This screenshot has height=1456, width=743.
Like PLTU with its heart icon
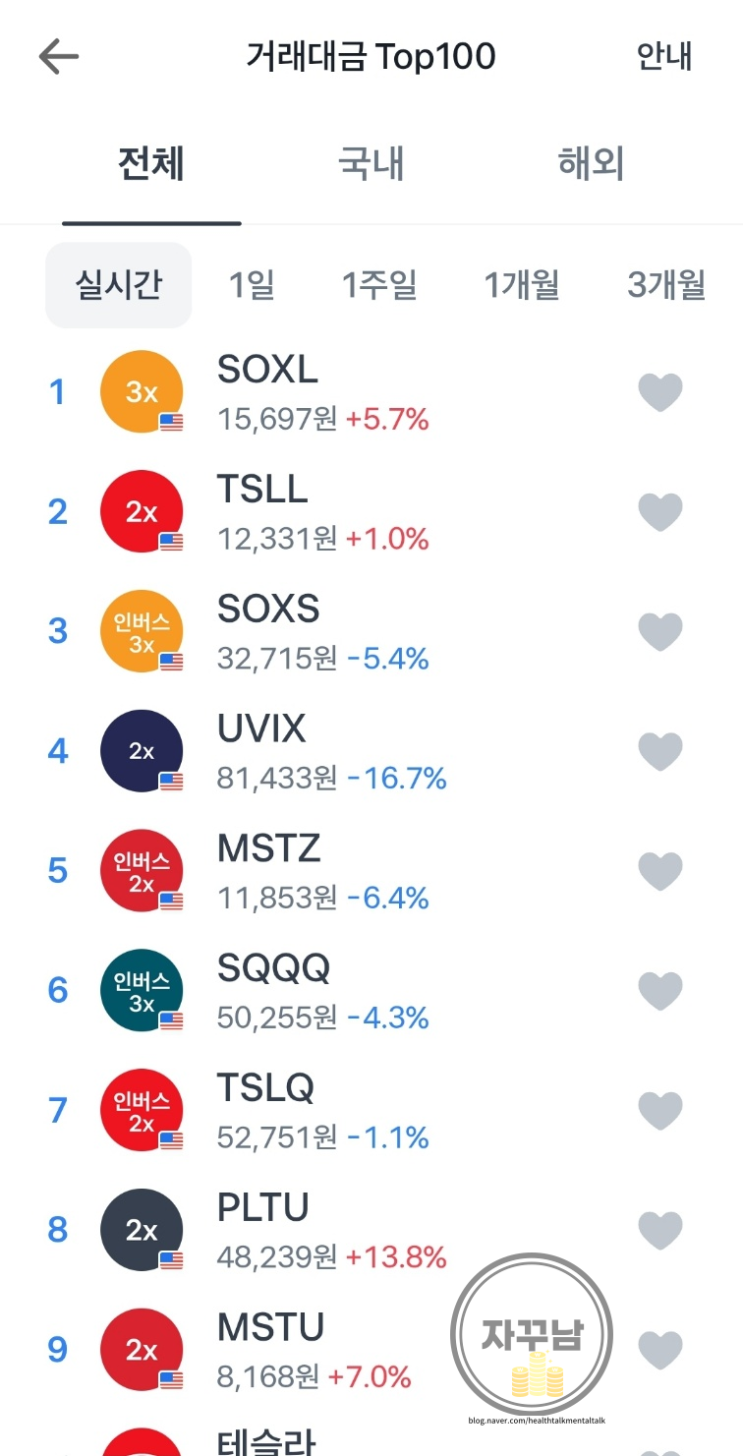pyautogui.click(x=660, y=1230)
